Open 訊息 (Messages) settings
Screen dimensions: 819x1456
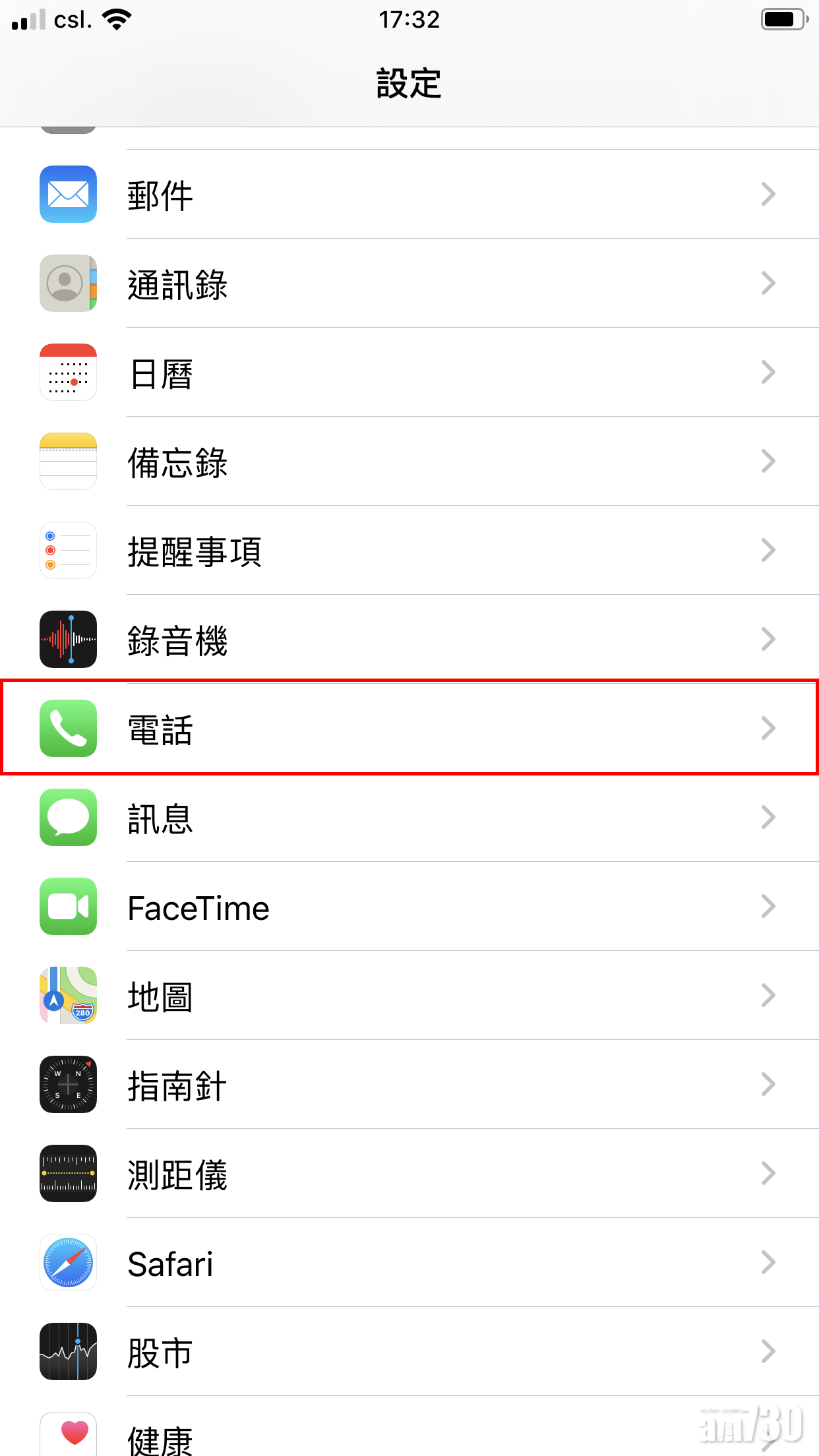click(x=409, y=818)
